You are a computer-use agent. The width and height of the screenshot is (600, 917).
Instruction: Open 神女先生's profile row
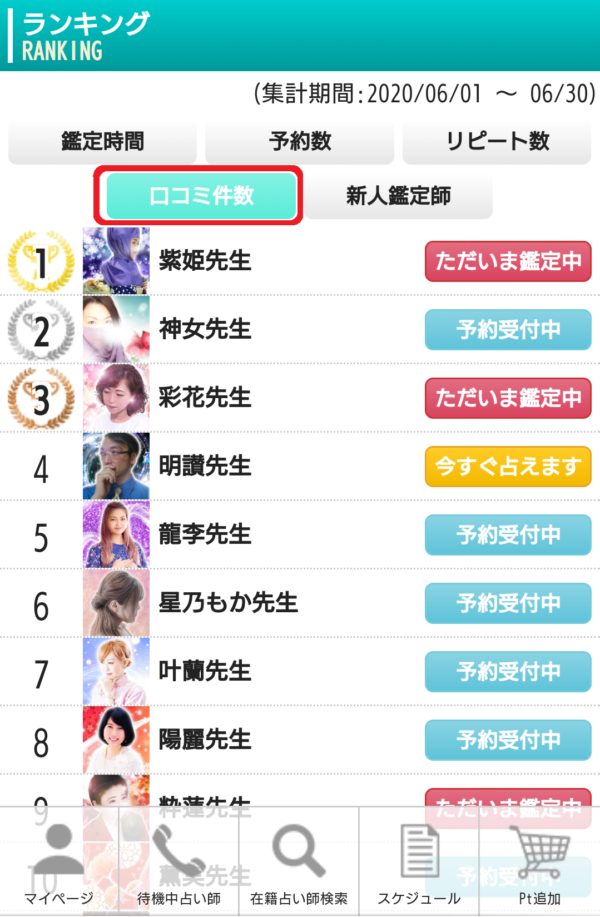point(205,329)
